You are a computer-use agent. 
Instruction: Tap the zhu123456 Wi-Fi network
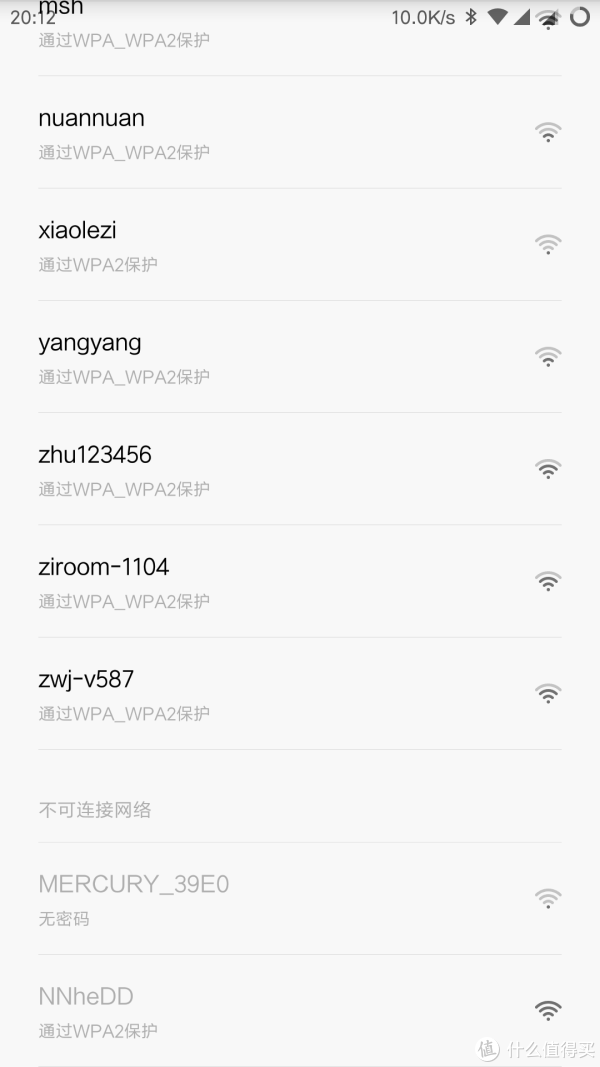[300, 469]
